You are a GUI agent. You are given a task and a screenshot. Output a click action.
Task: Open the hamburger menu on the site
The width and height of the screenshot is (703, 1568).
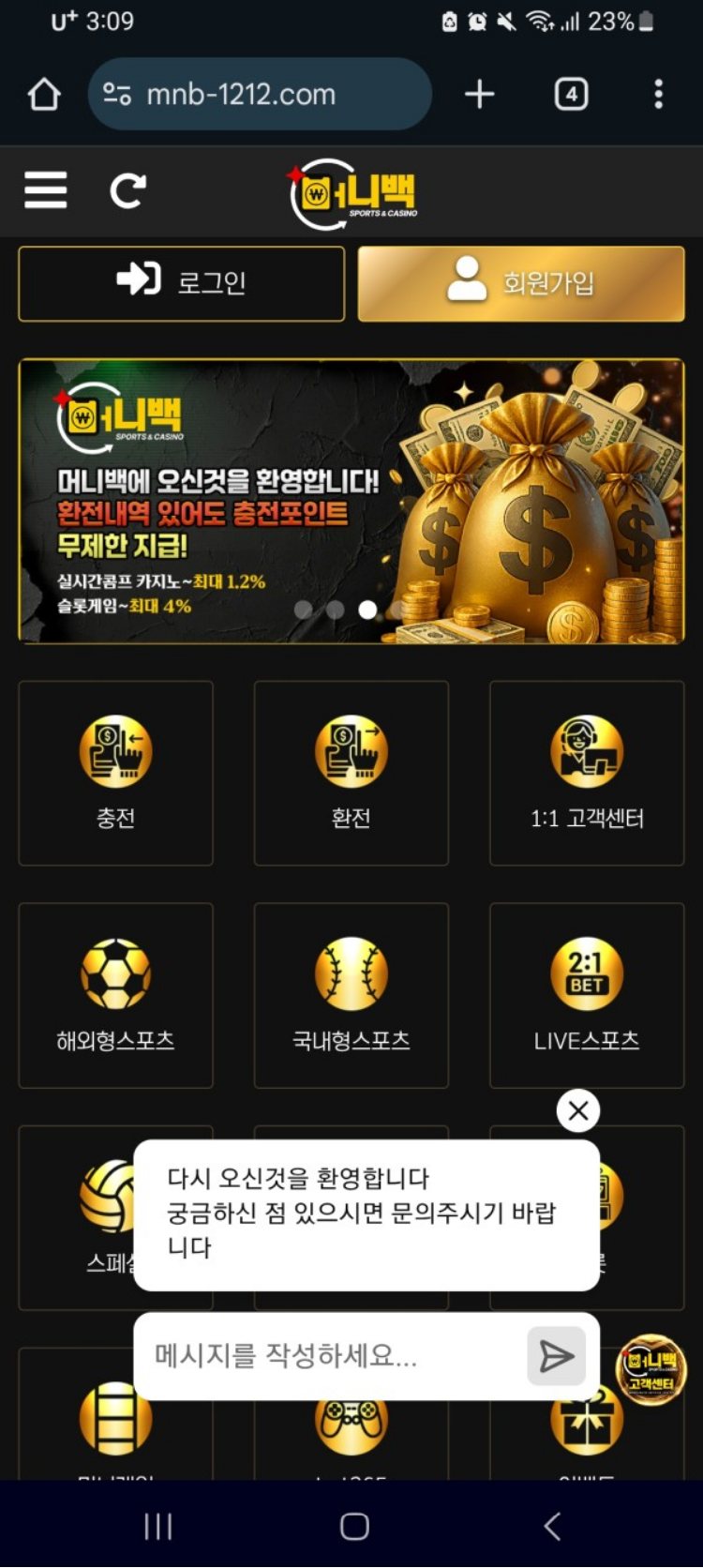click(x=45, y=190)
